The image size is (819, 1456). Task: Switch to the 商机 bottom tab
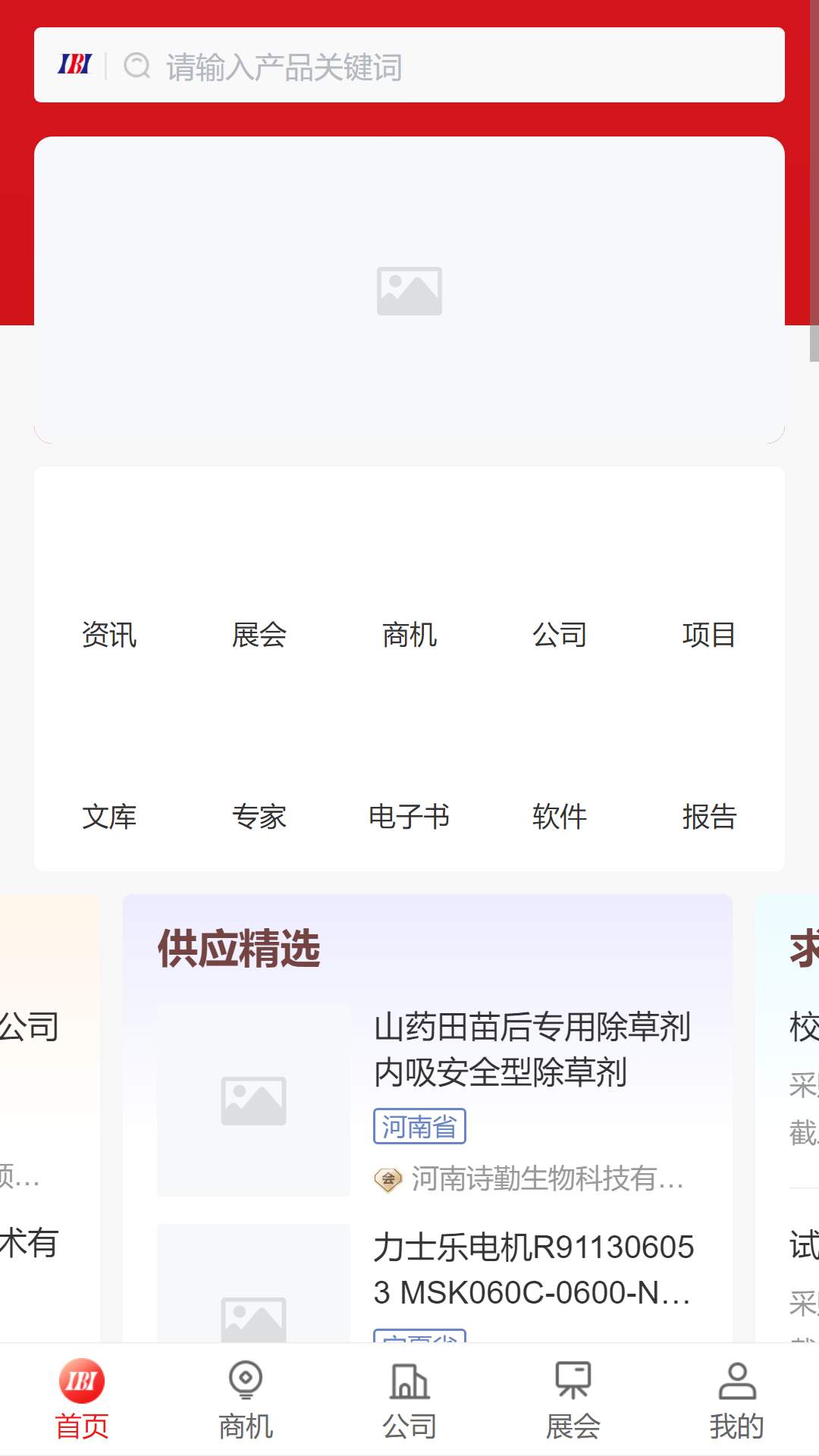(x=246, y=1400)
